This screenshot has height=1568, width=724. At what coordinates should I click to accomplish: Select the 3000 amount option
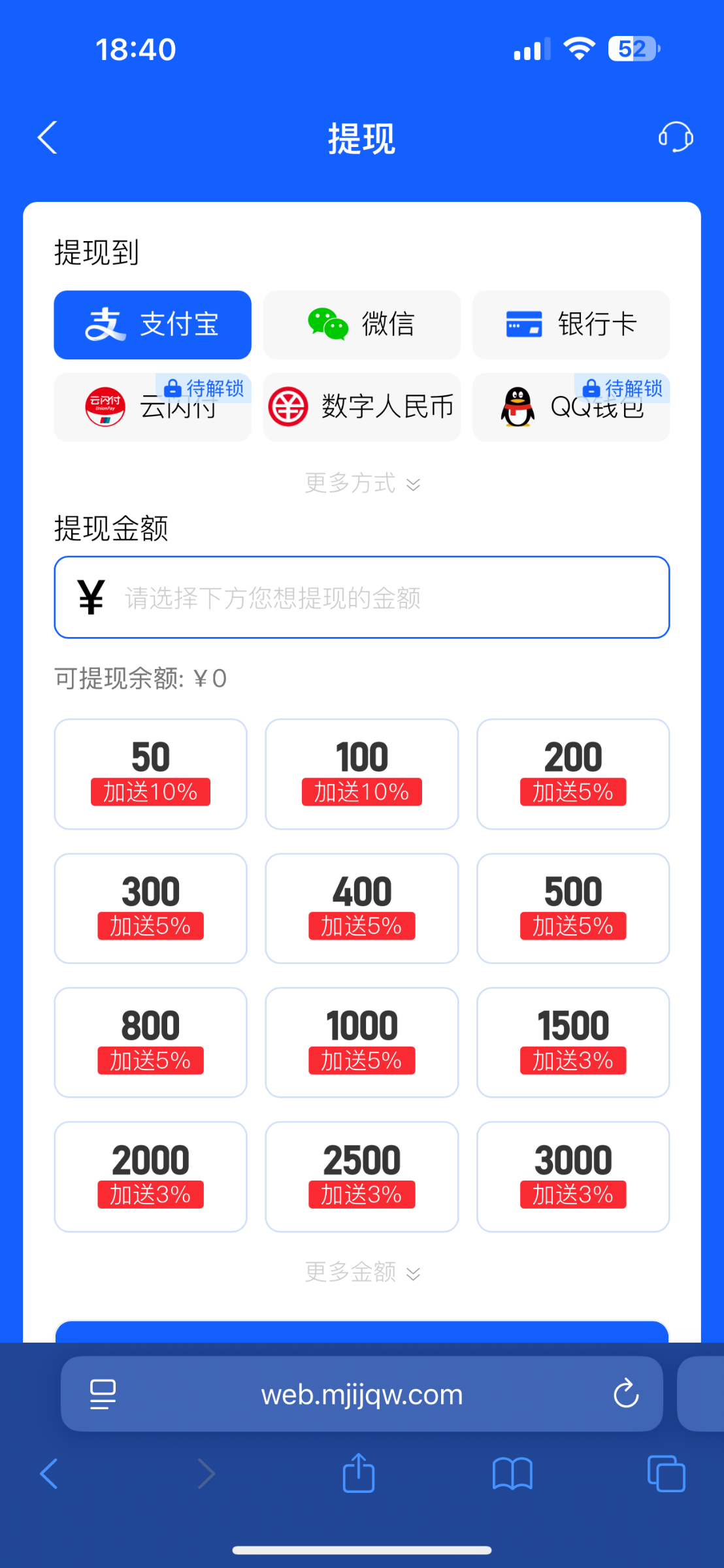click(x=572, y=1177)
